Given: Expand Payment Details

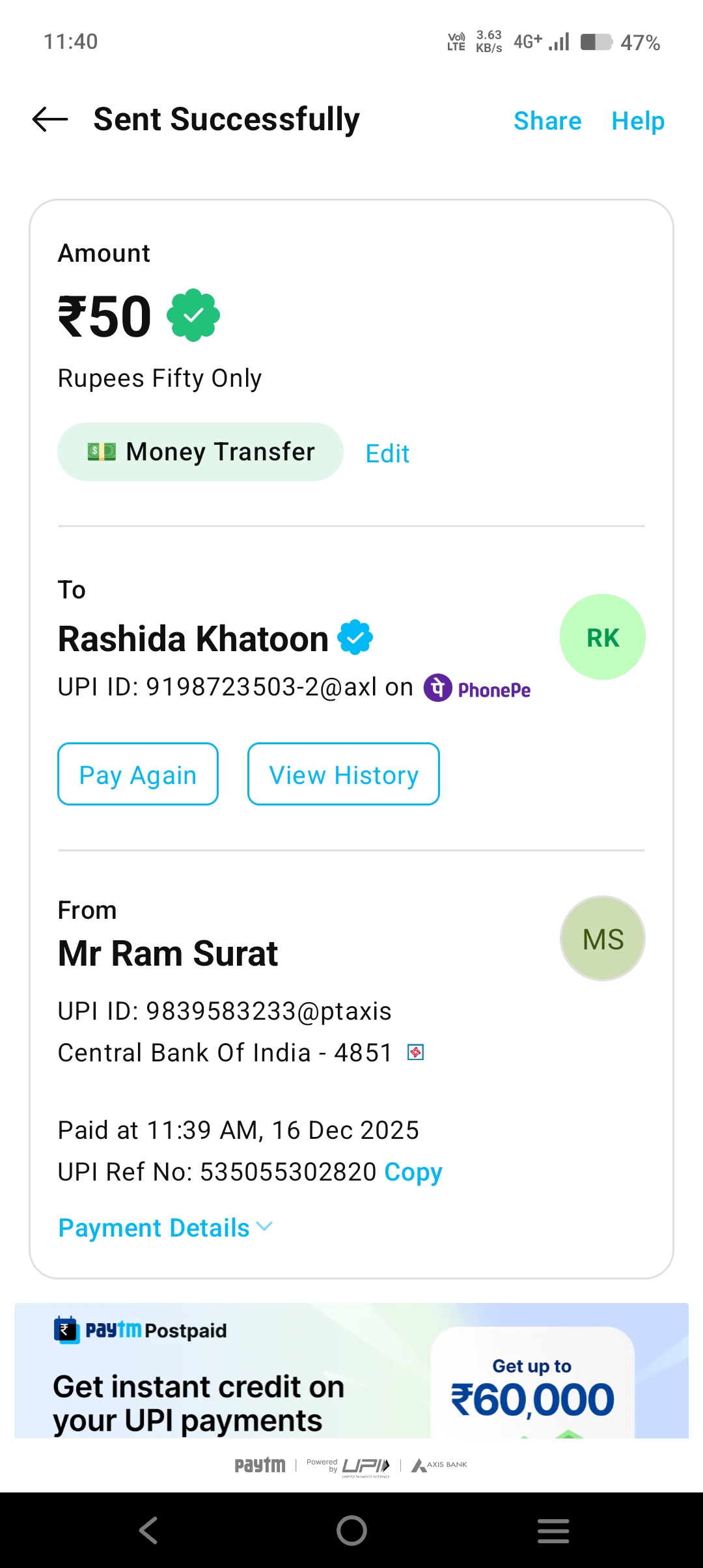Looking at the screenshot, I should pyautogui.click(x=165, y=1228).
